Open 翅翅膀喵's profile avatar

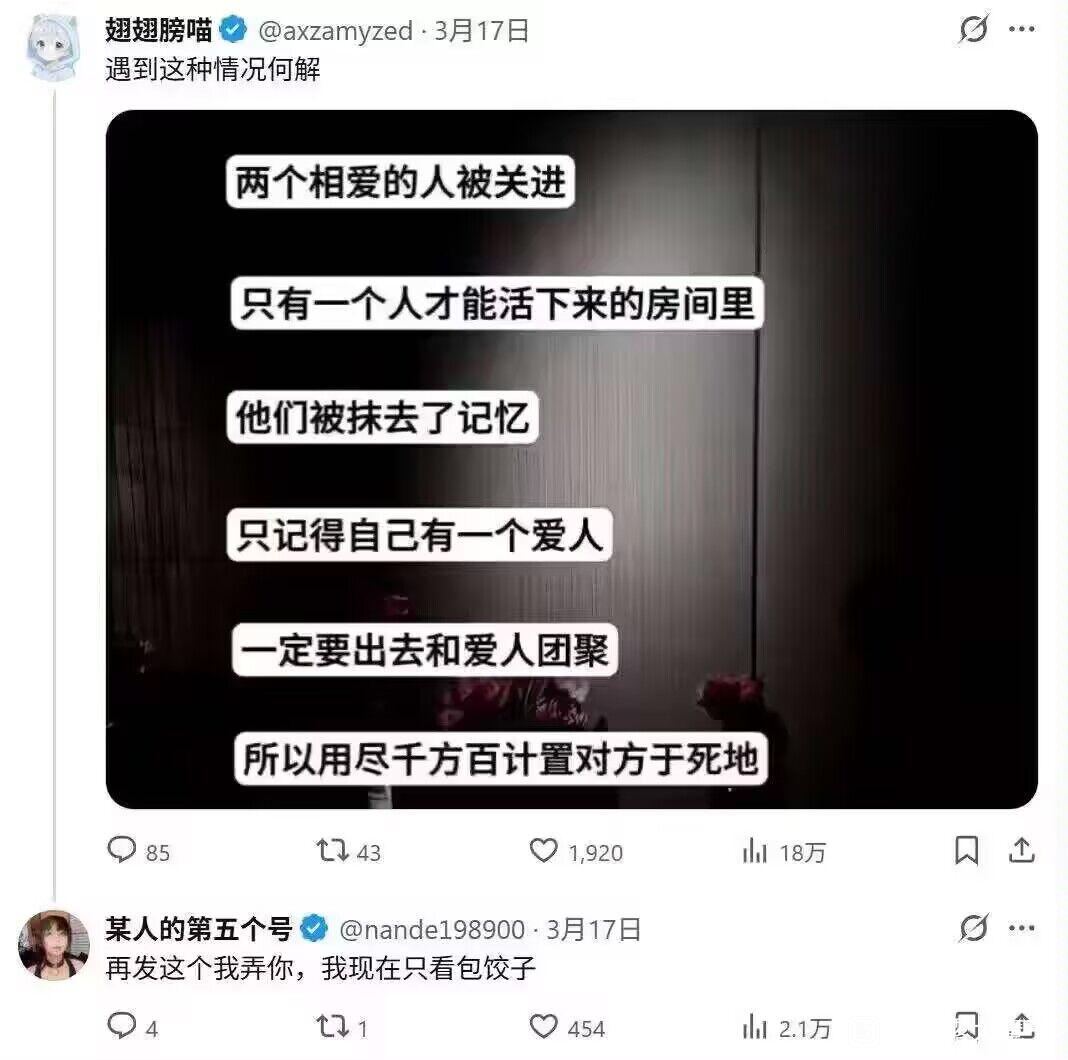pyautogui.click(x=53, y=48)
